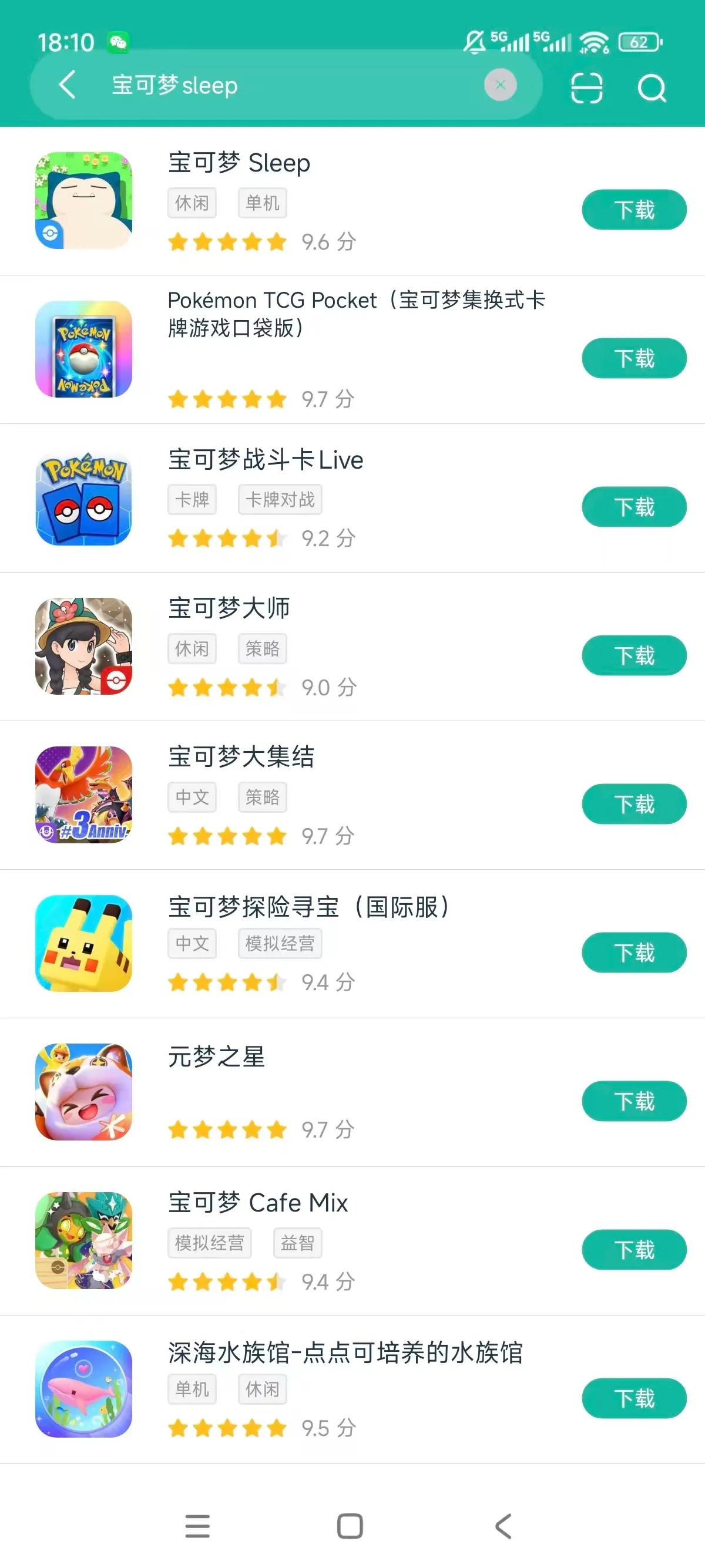Screen dimensions: 705x1568
Task: Open the QR scan icon
Action: tap(586, 88)
